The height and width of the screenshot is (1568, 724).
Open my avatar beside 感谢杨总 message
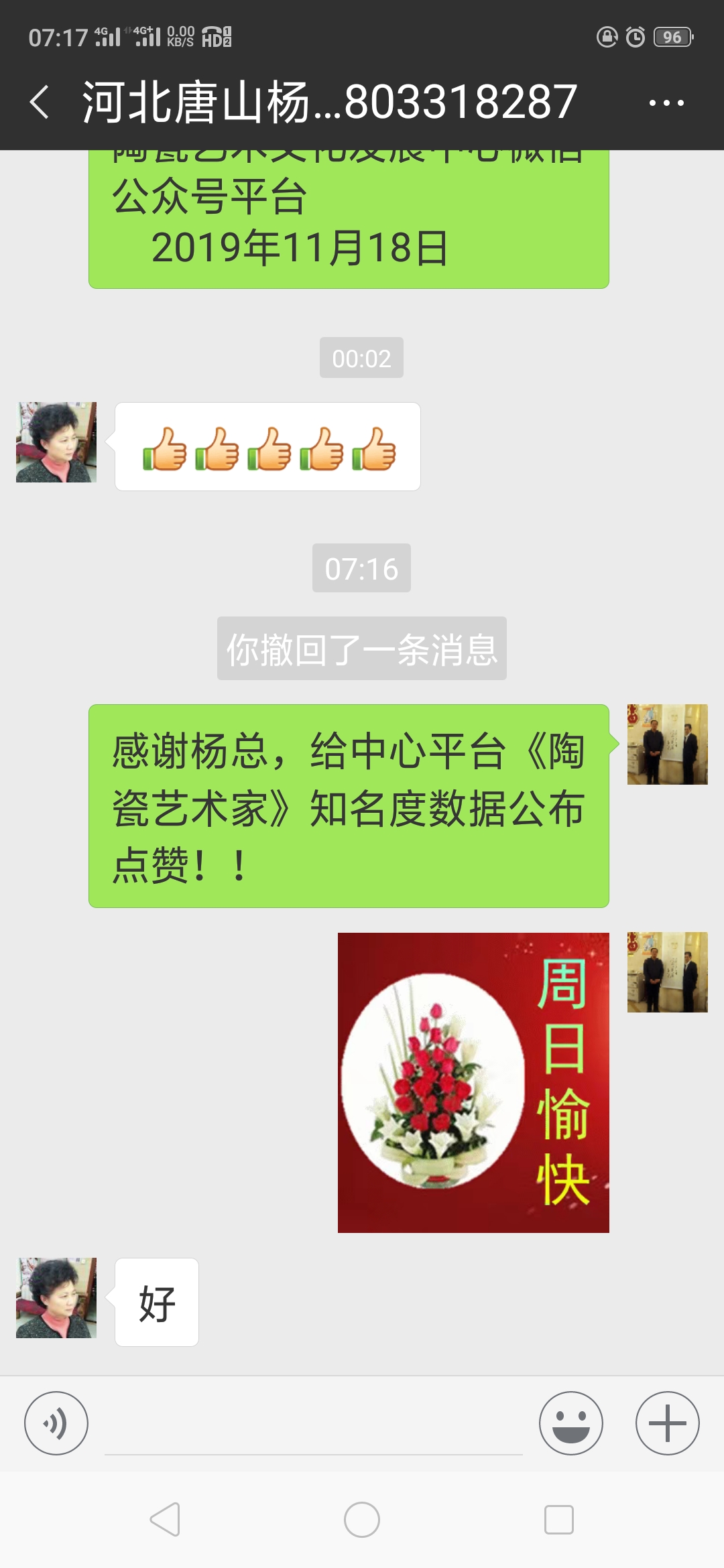click(667, 744)
